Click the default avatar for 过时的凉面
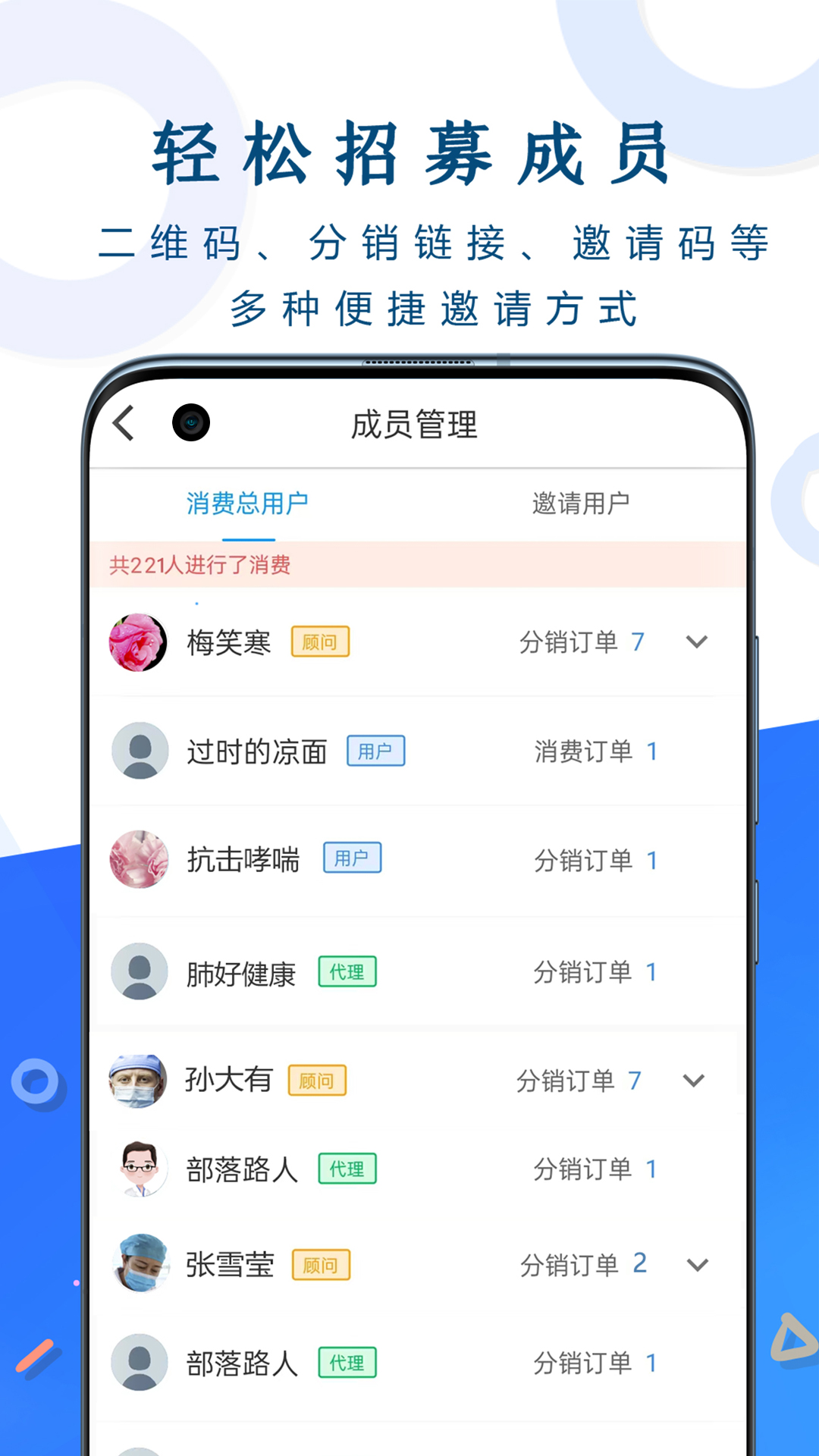 pyautogui.click(x=139, y=752)
